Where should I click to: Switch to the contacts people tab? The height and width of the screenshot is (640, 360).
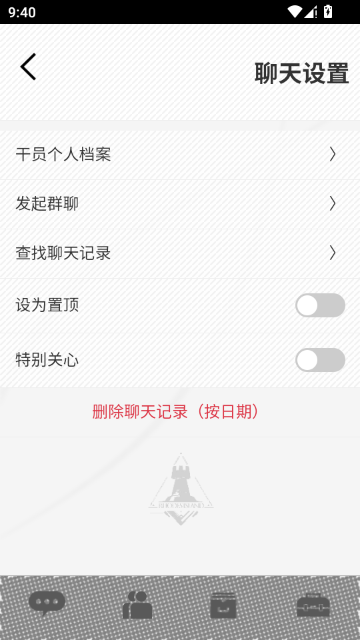click(x=138, y=605)
